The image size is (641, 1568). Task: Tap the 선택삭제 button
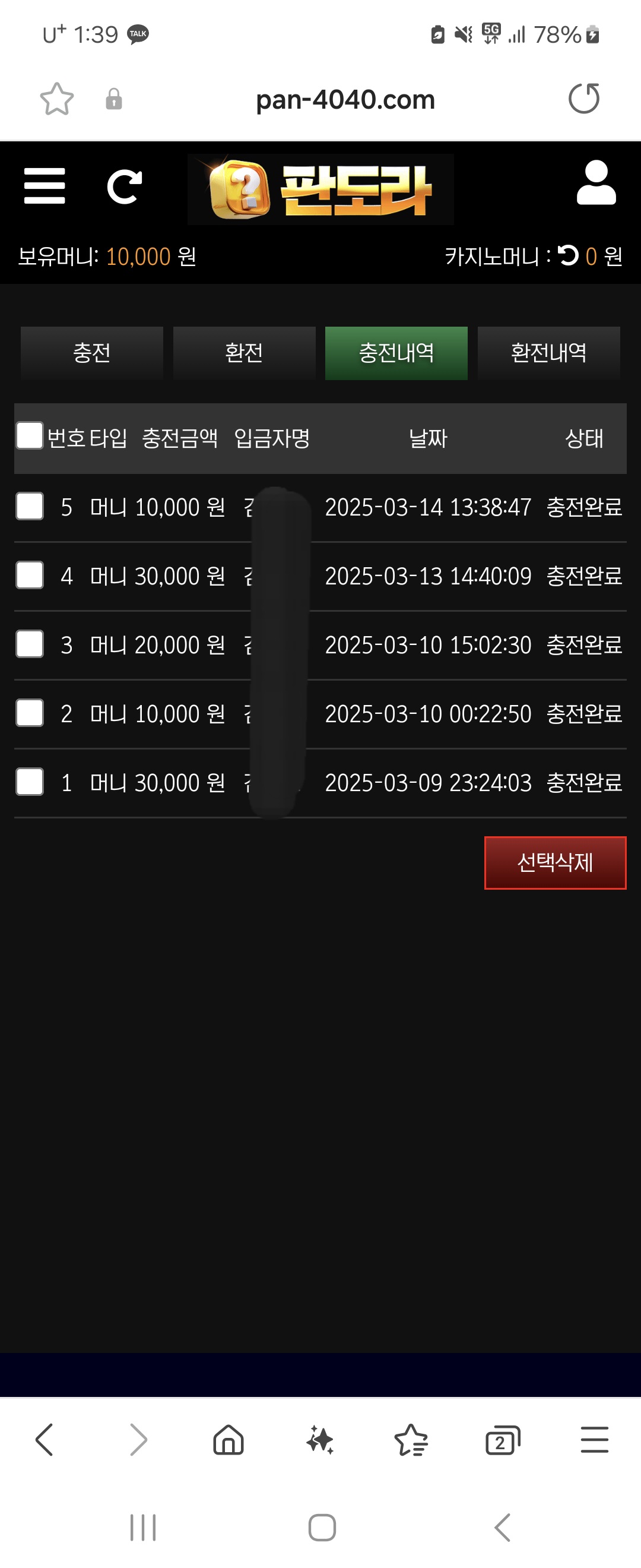[554, 862]
